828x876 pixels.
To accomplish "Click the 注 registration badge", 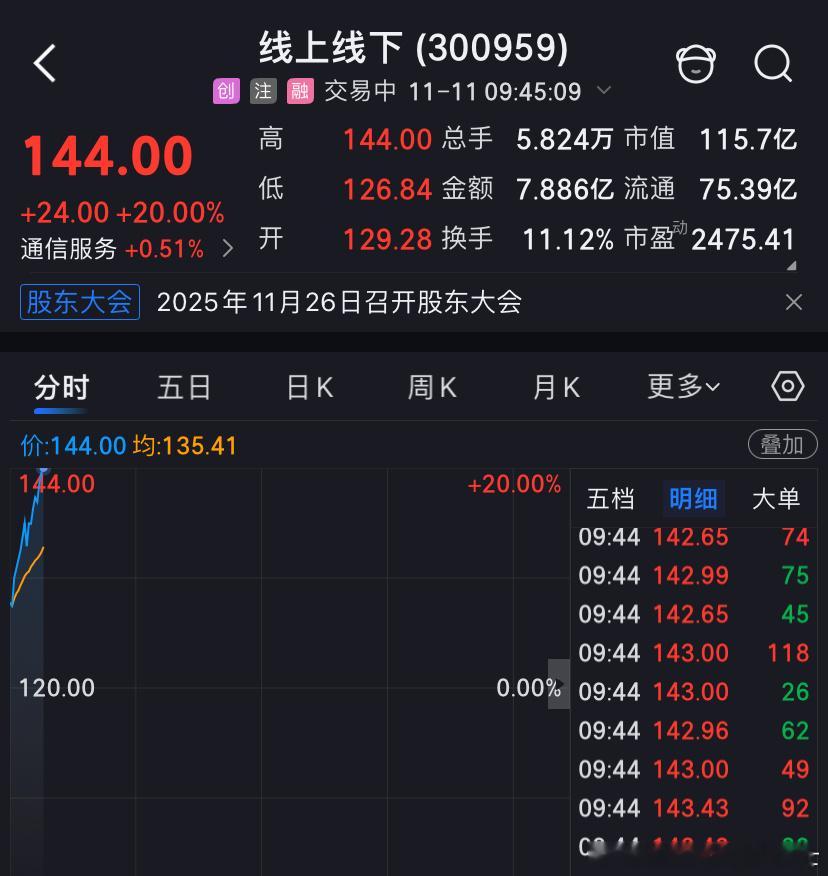I will point(263,91).
